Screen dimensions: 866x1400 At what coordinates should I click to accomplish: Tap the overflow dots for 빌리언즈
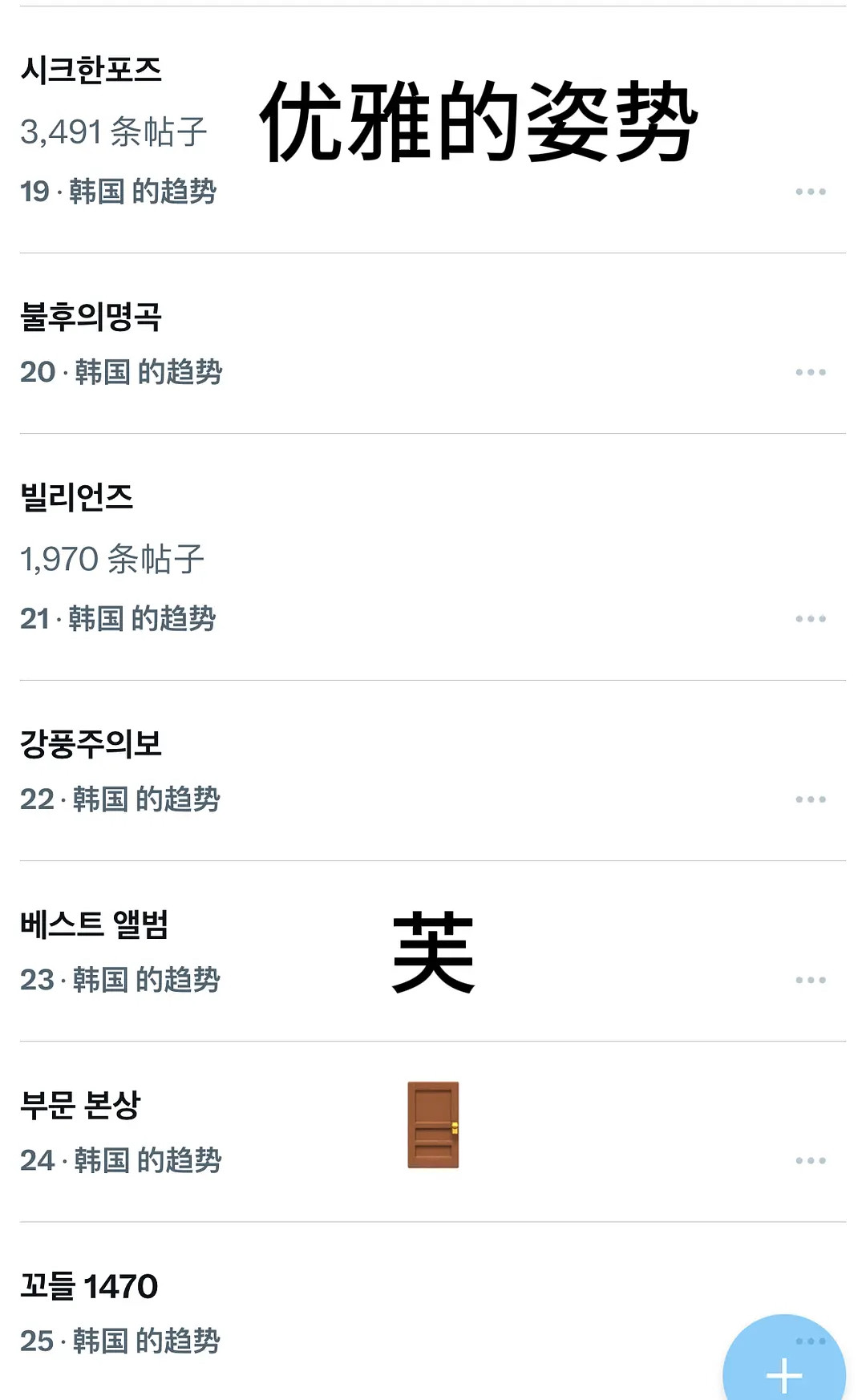[x=810, y=619]
